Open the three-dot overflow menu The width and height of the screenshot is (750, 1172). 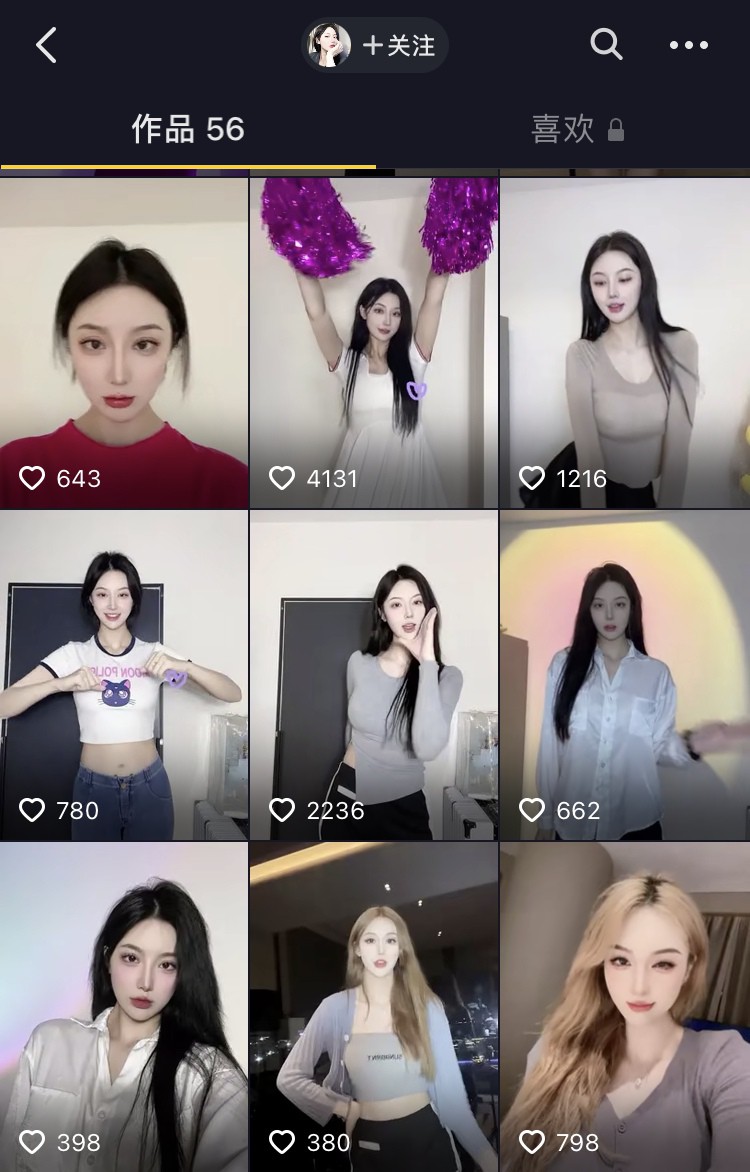(x=688, y=45)
